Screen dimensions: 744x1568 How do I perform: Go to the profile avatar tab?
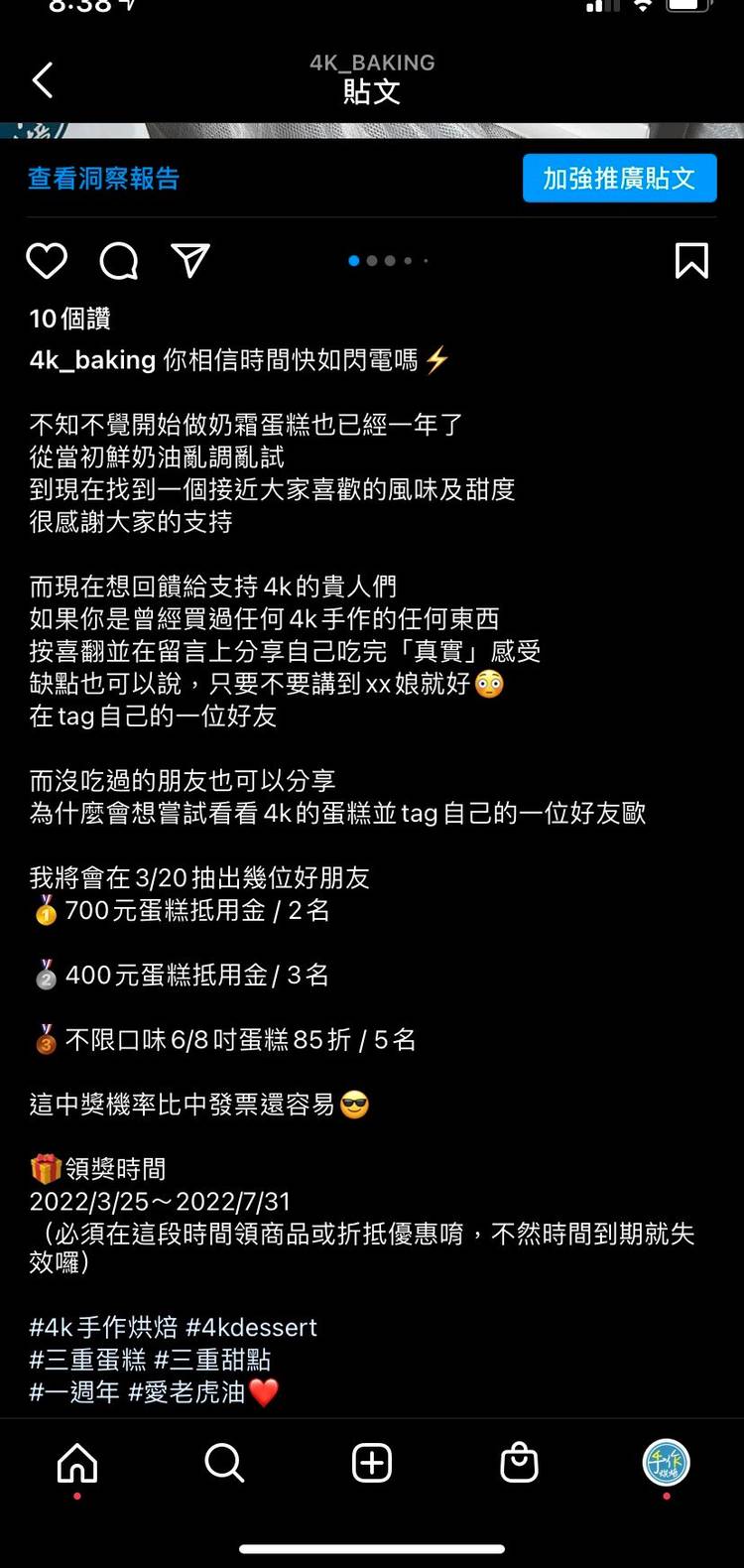666,1463
